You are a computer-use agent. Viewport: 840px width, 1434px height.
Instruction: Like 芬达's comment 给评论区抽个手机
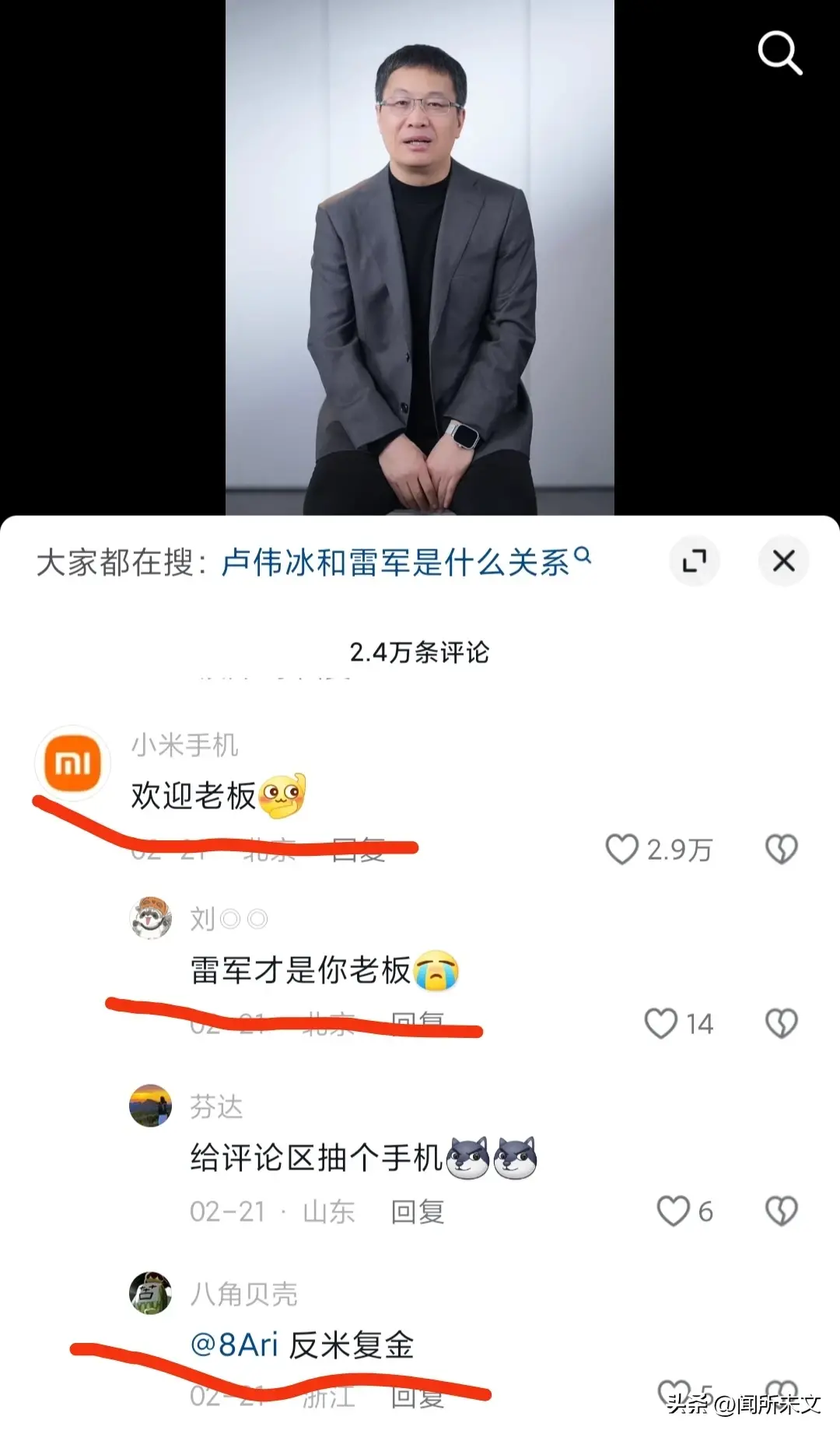pos(674,1211)
